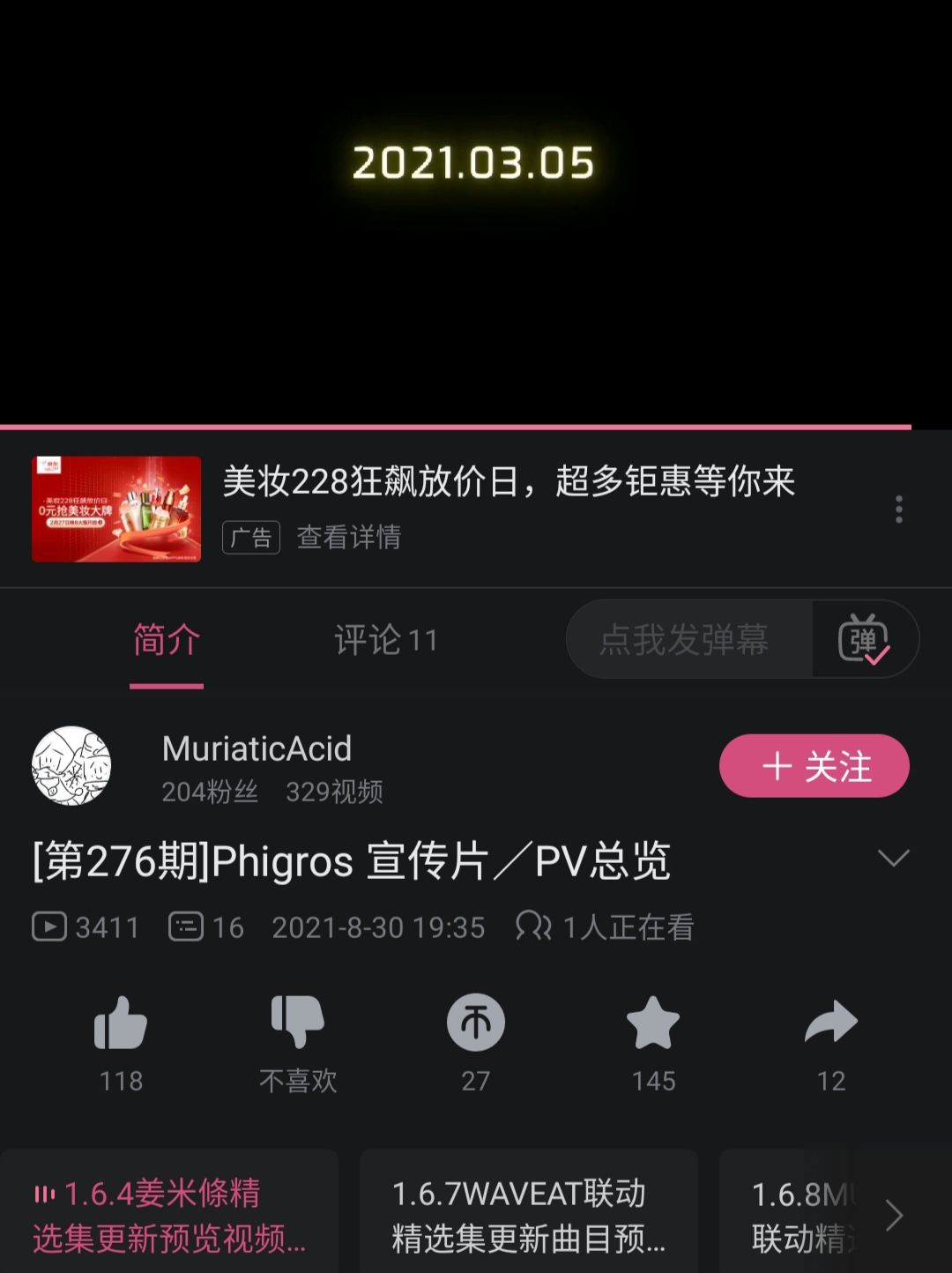
Task: Tap the dislike (不喜欢) icon
Action: (298, 1023)
